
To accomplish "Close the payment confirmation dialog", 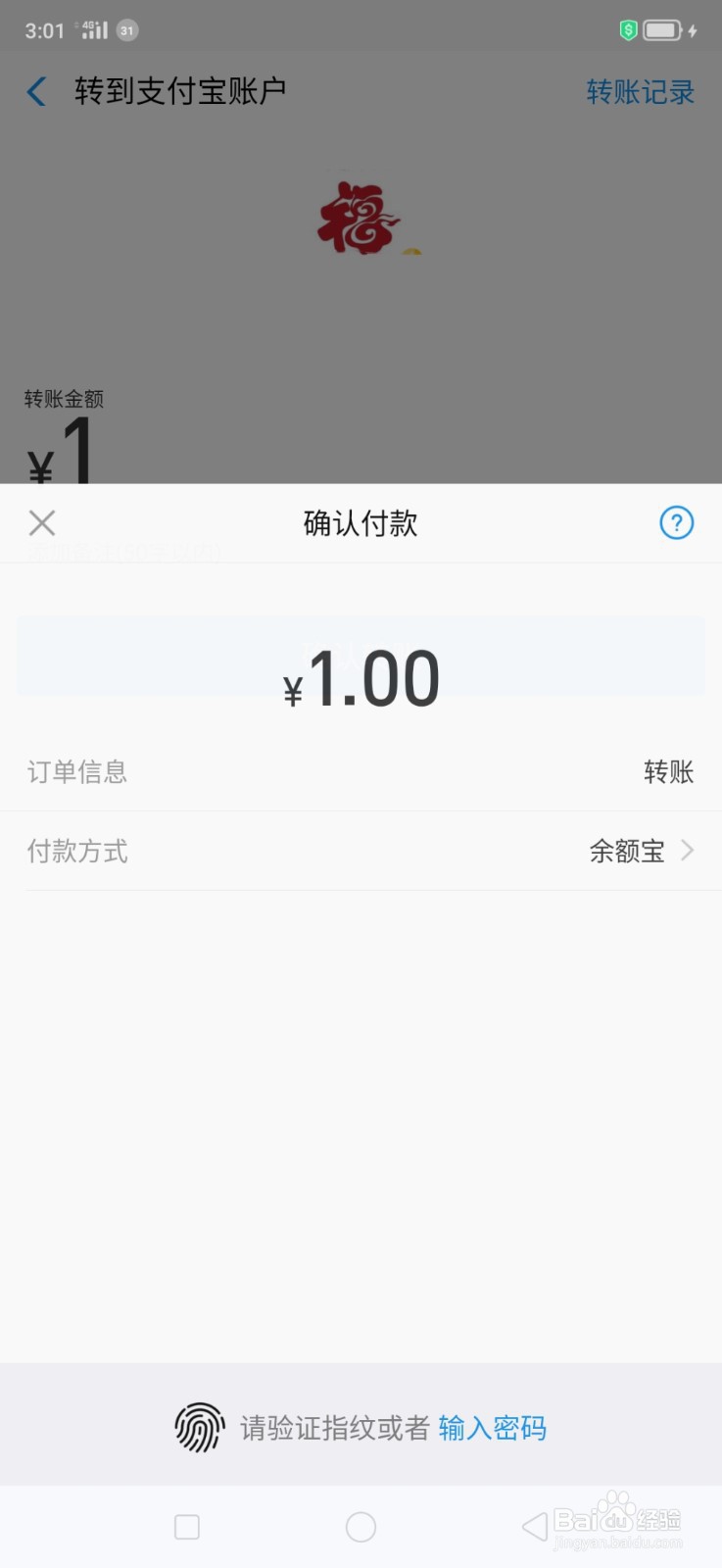I will tap(42, 522).
